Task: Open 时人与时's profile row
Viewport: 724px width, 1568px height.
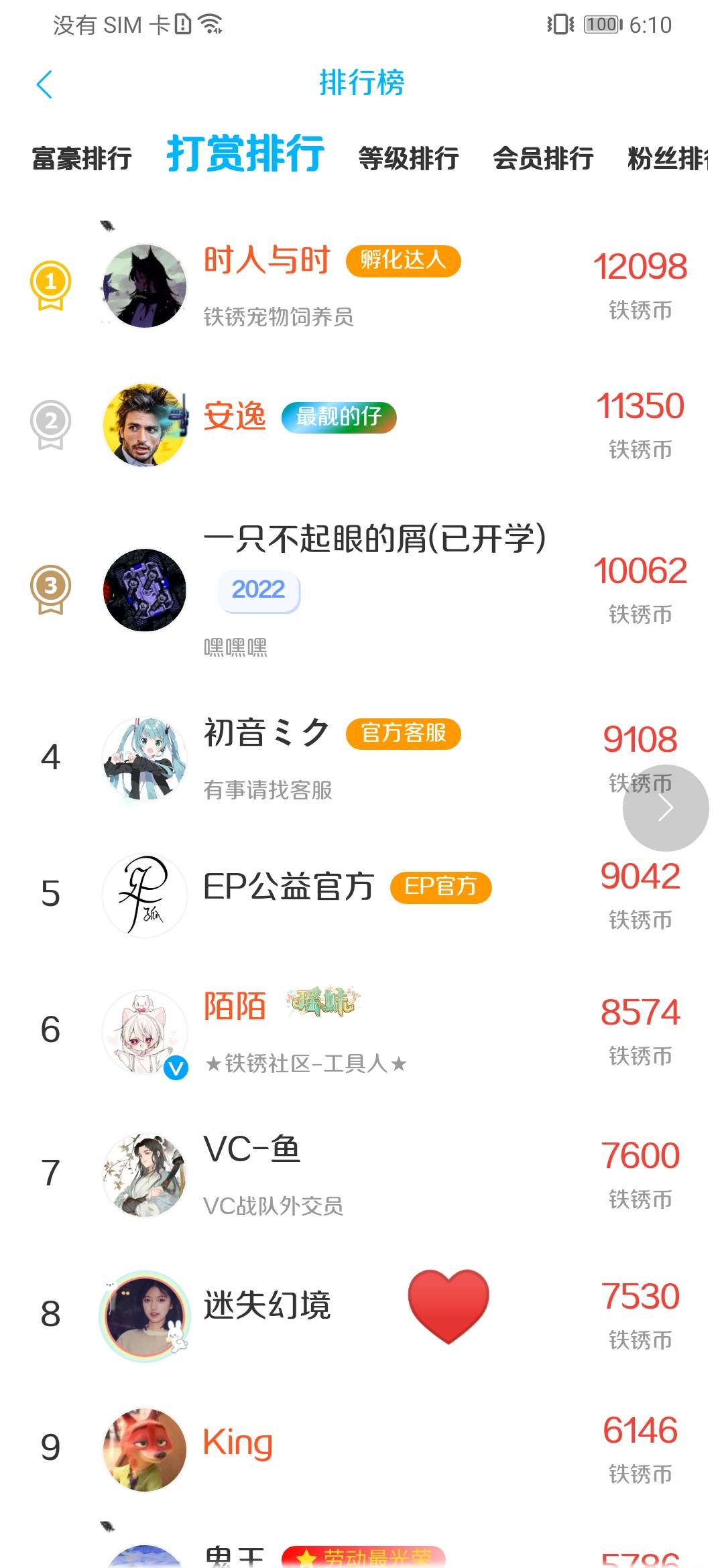Action: (362, 286)
